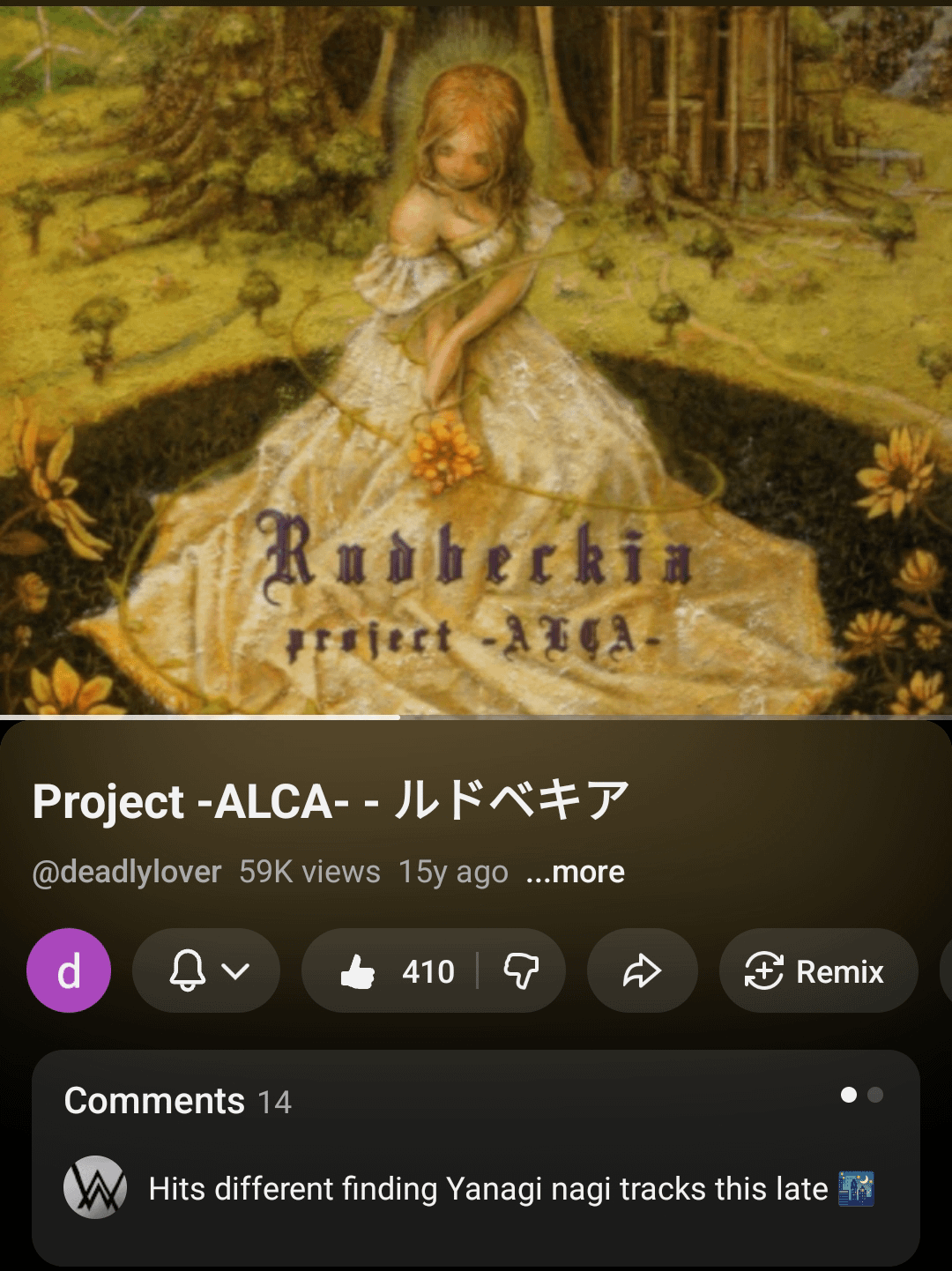Open the deadlylover channel avatar

tap(69, 970)
